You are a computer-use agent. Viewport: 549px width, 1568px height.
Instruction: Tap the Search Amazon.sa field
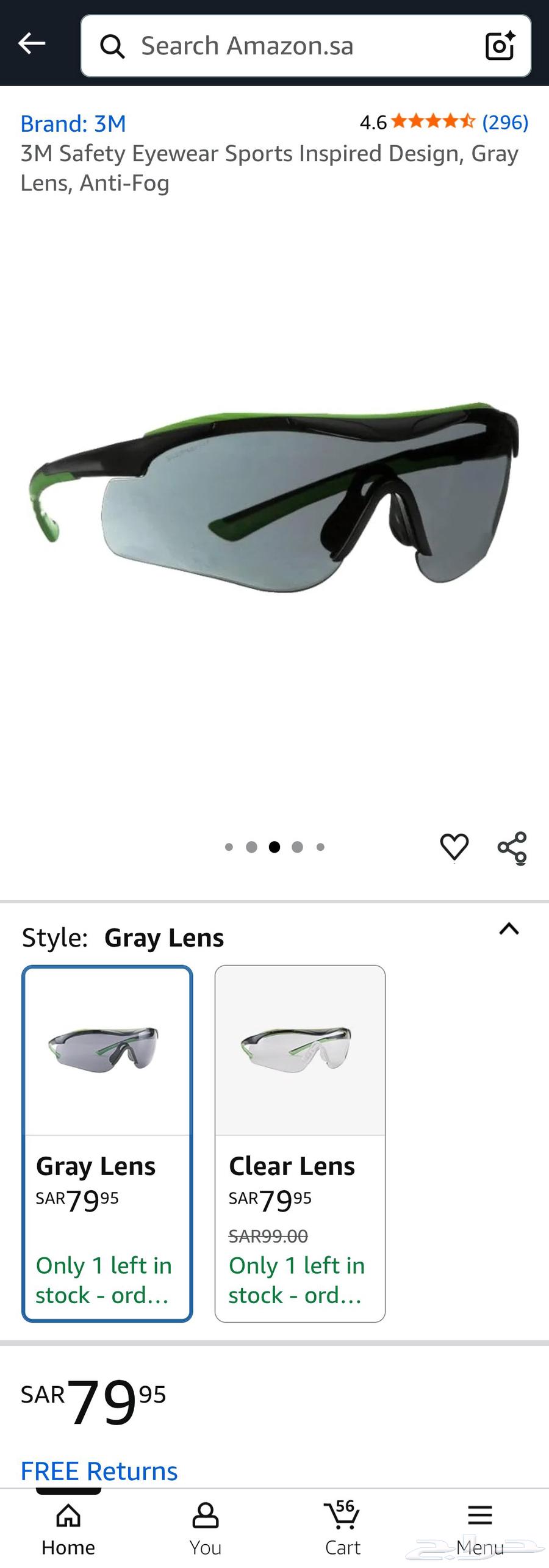tap(293, 46)
